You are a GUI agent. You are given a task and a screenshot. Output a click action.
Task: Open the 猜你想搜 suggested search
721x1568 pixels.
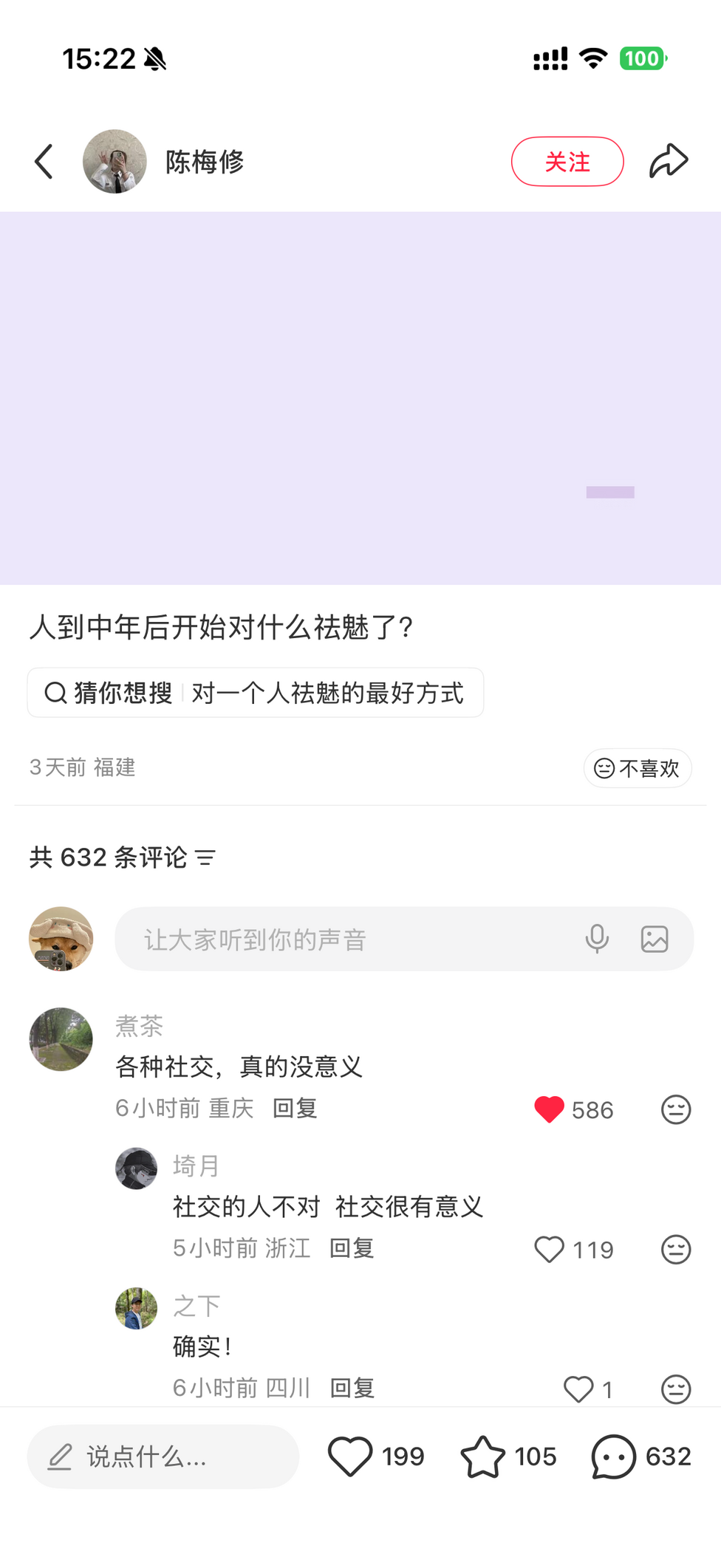[255, 693]
